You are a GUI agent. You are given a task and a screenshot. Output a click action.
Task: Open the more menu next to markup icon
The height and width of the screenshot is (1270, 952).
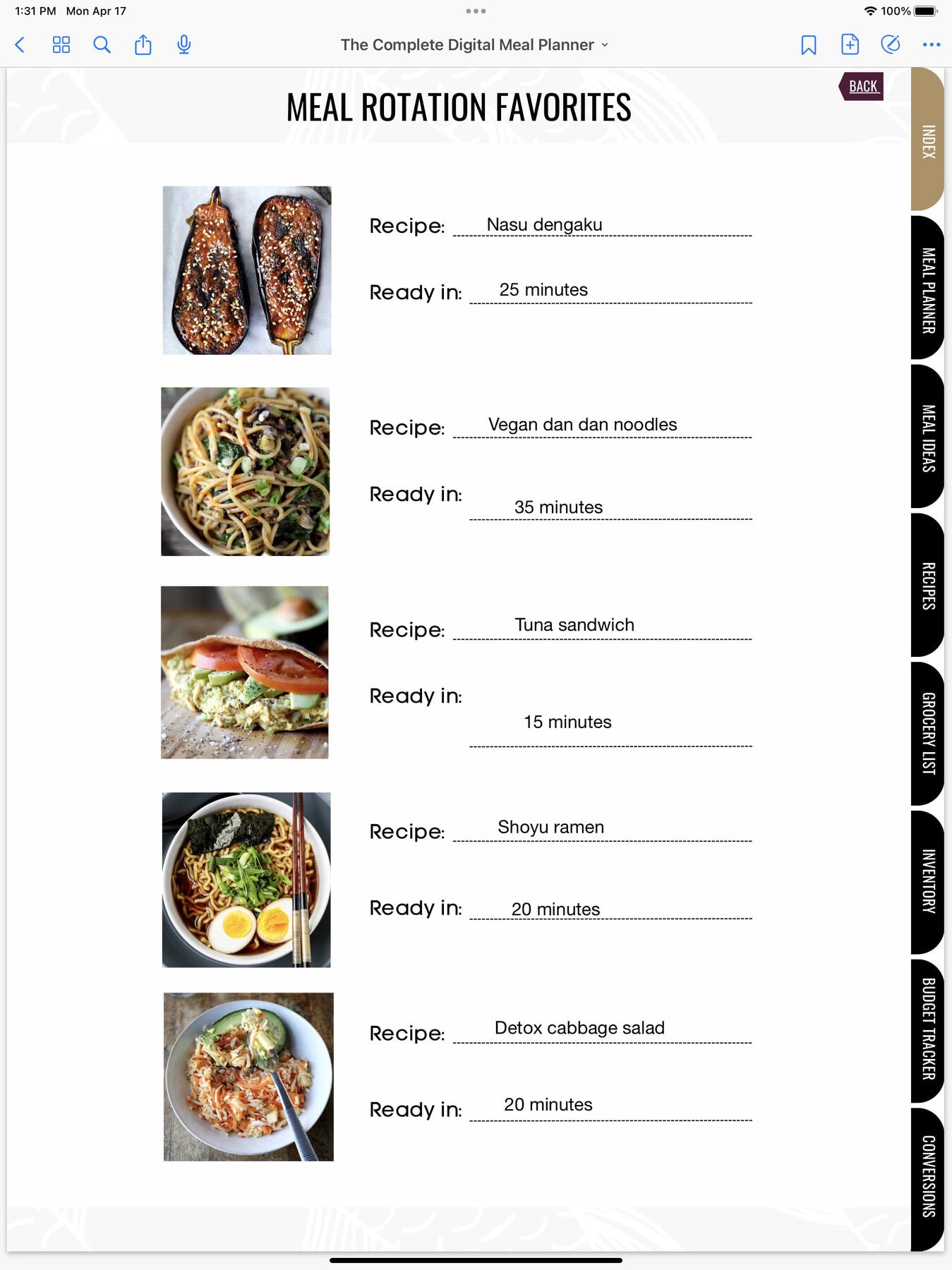coord(932,44)
